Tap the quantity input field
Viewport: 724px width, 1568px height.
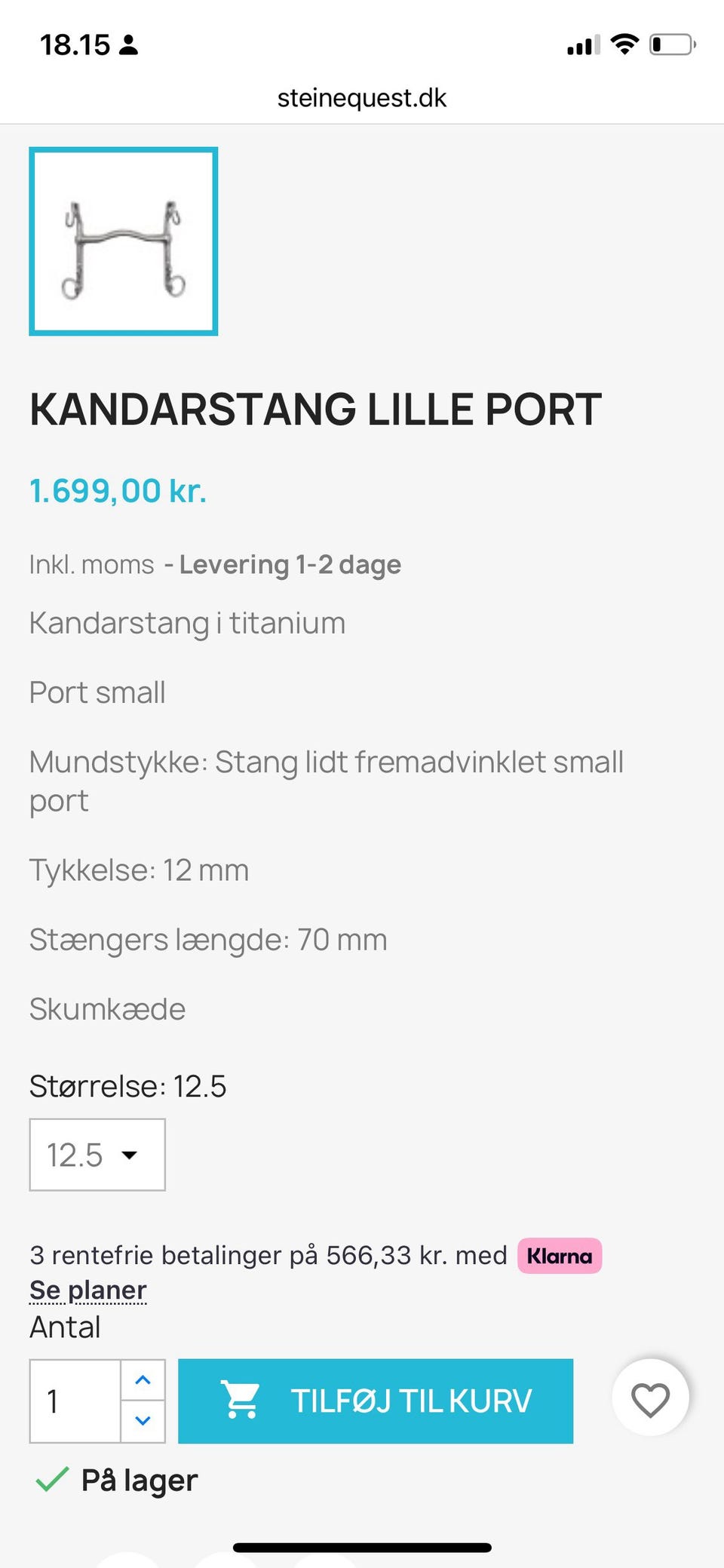[75, 1401]
